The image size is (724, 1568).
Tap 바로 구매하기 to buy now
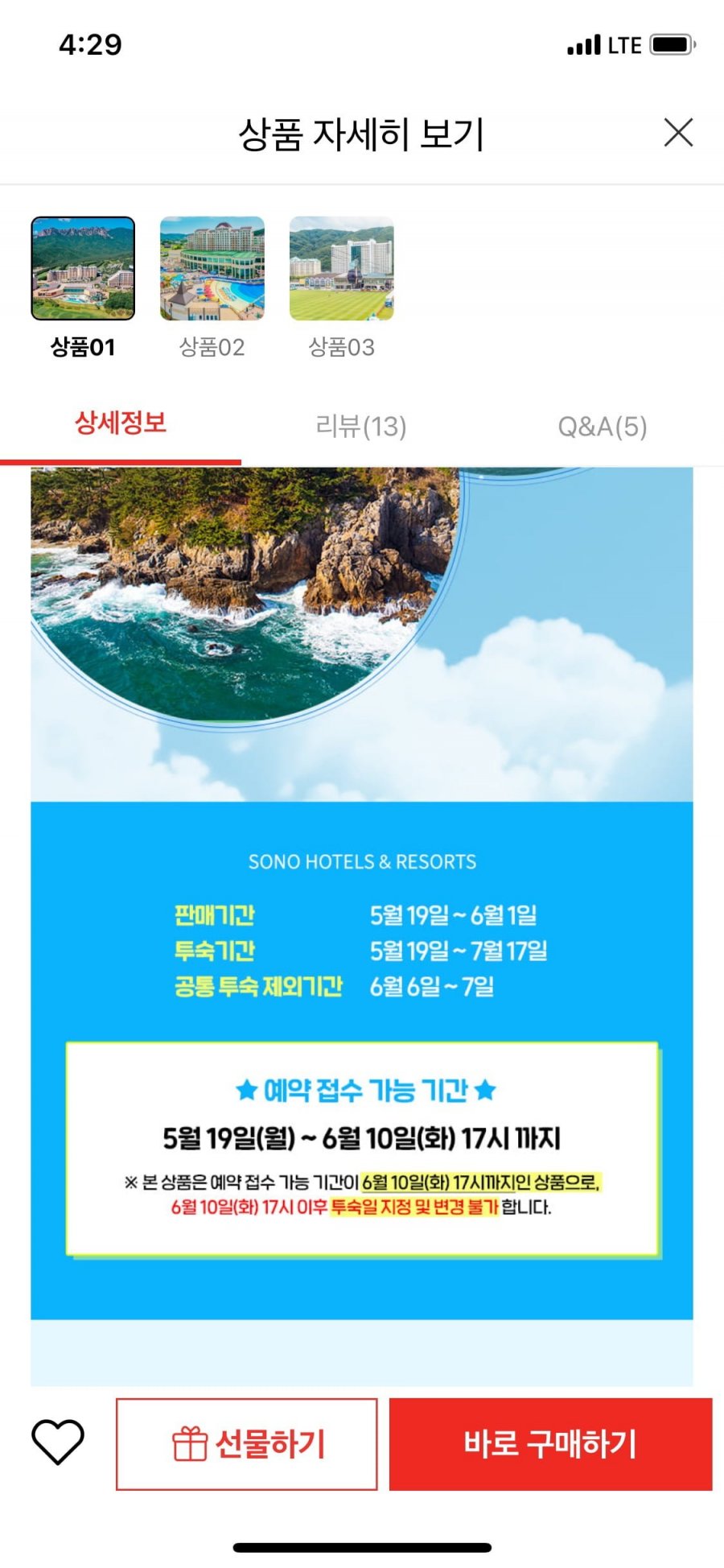550,1444
